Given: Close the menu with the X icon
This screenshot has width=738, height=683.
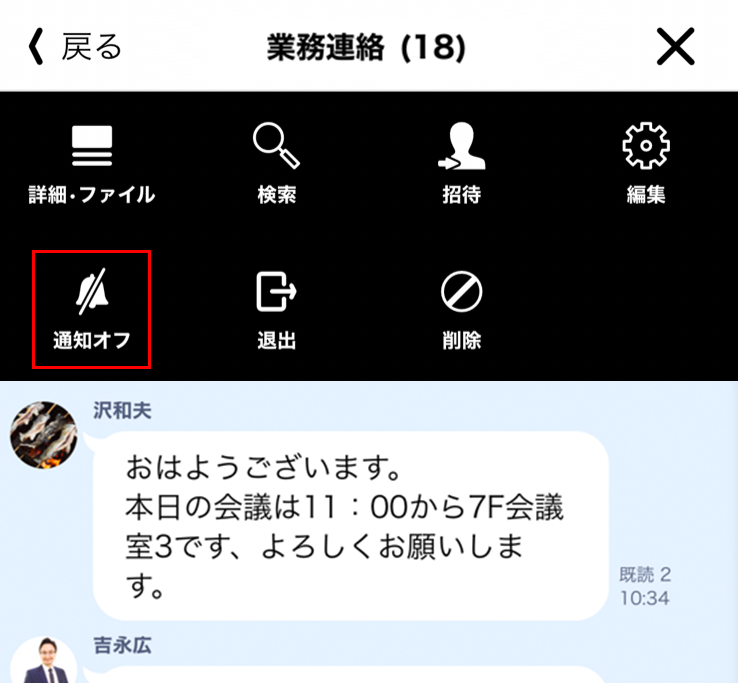Looking at the screenshot, I should [x=675, y=47].
